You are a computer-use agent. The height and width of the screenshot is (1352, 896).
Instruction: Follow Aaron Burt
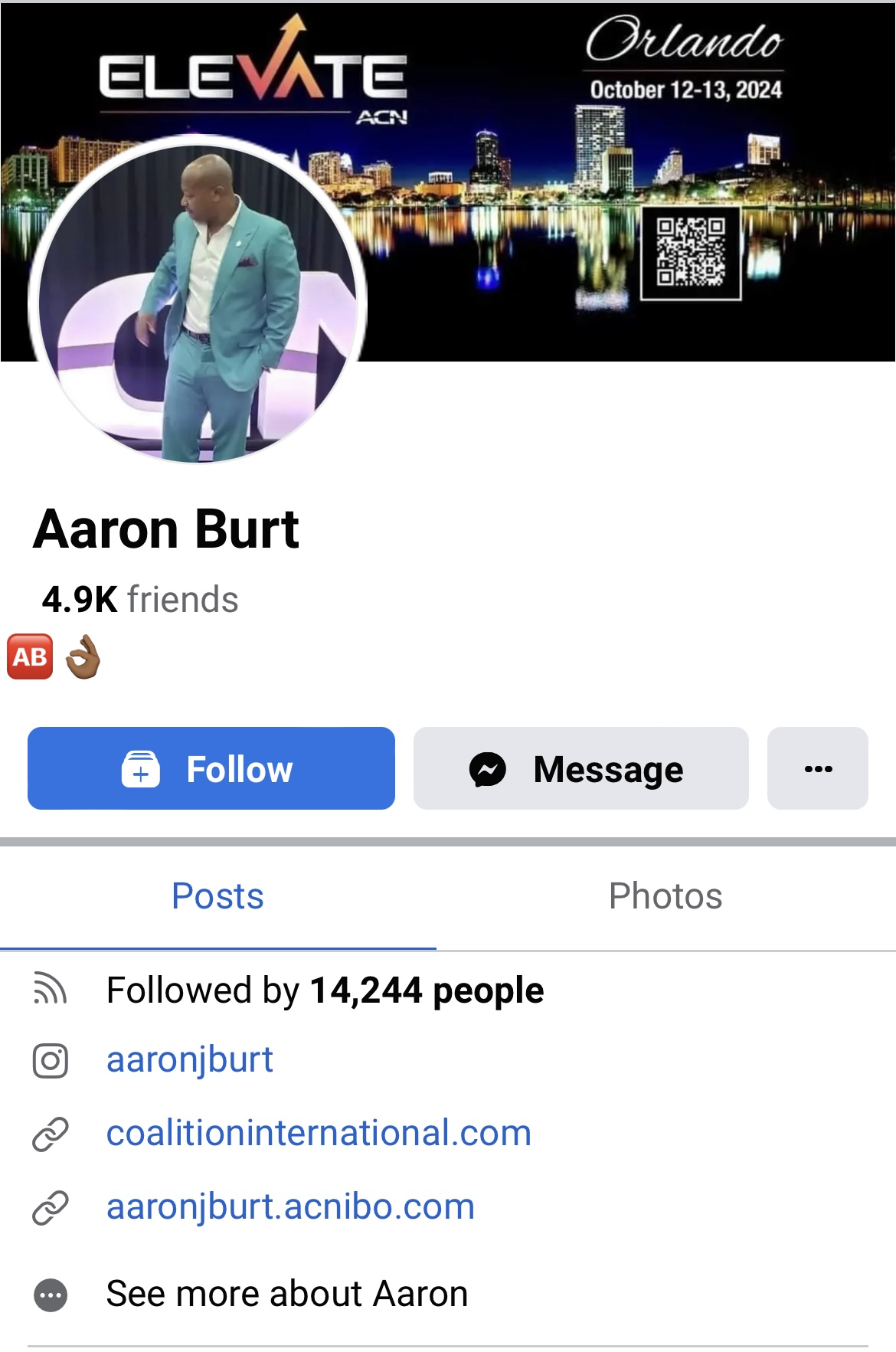coord(211,768)
